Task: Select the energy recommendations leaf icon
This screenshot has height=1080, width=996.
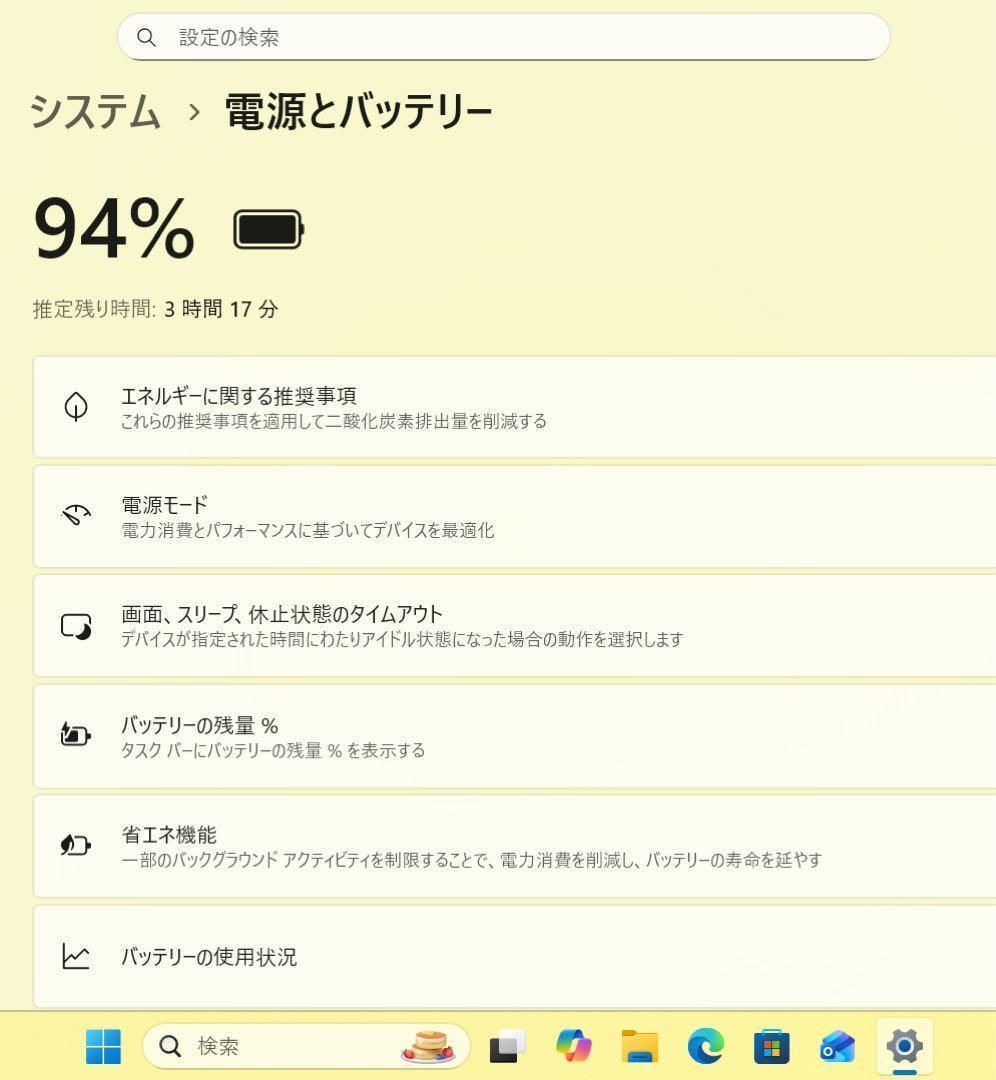Action: [75, 407]
